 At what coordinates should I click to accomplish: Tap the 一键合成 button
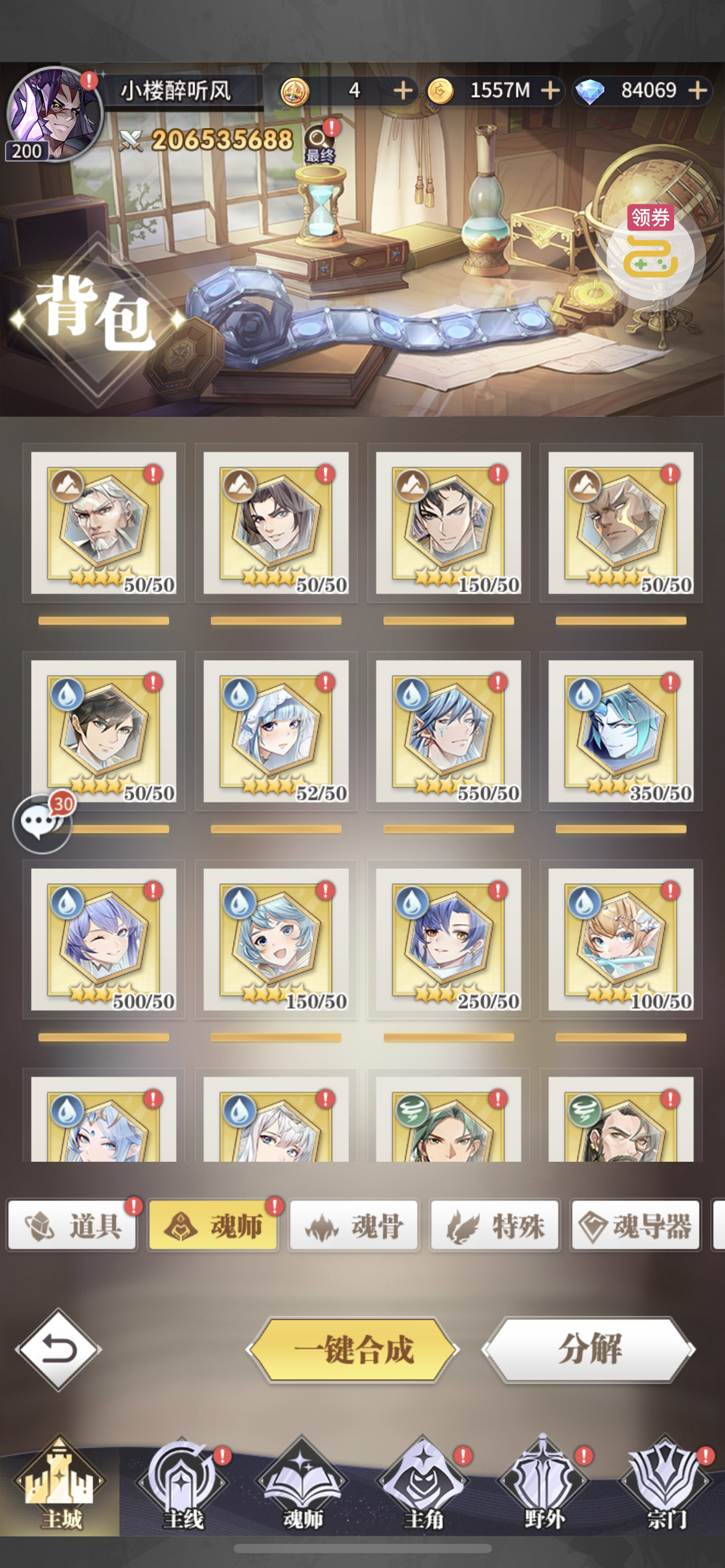353,1349
